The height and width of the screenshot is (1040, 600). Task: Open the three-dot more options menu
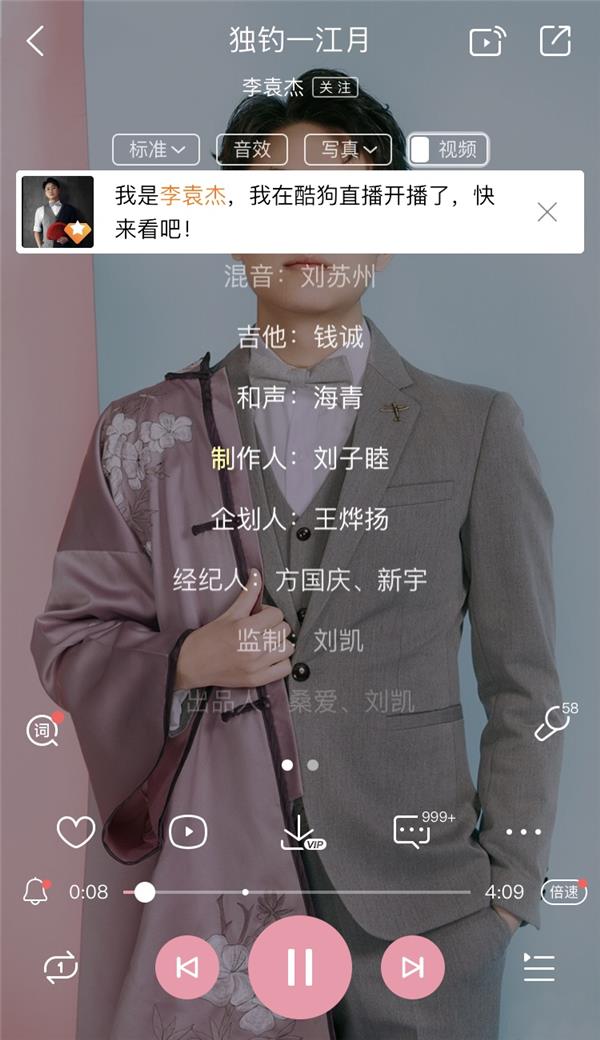(523, 831)
